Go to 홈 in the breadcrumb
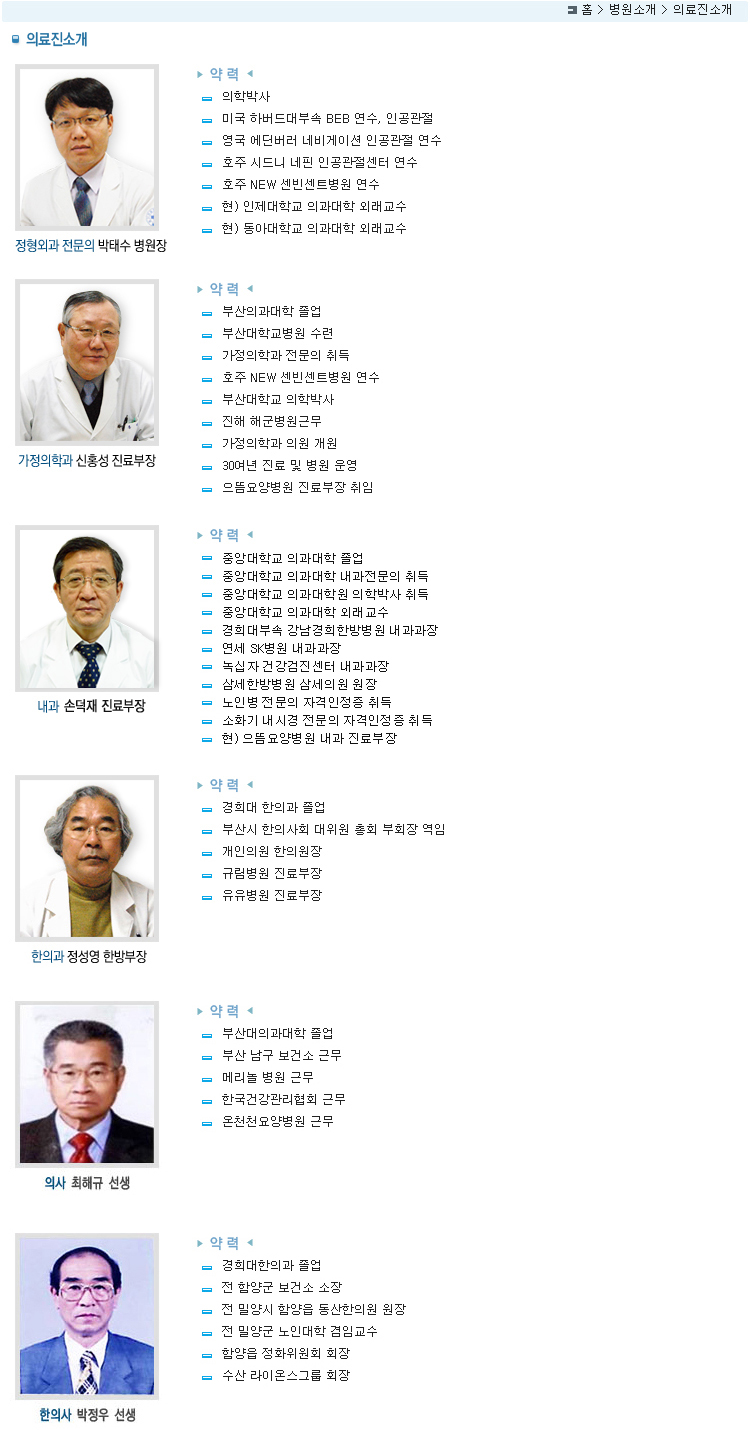This screenshot has width=750, height=1448. (586, 10)
